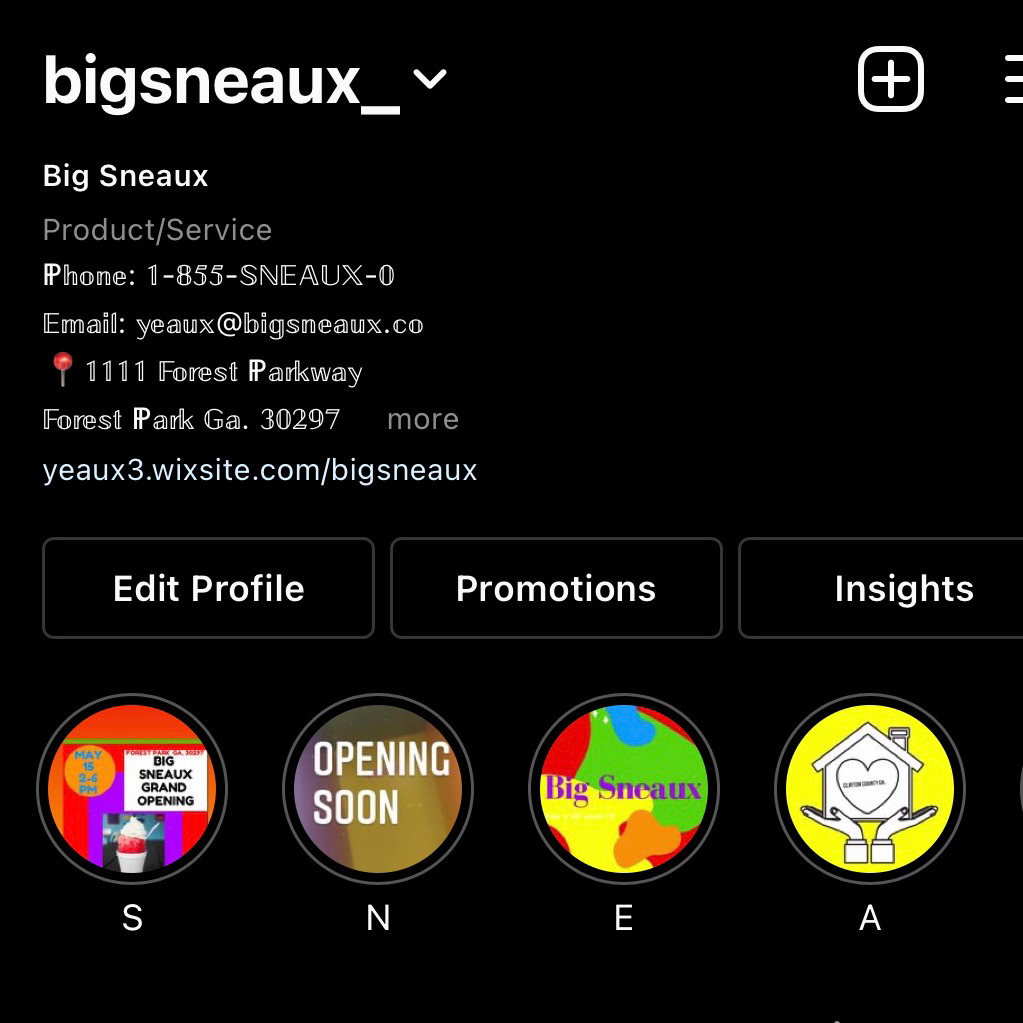
Task: Open the bigsneaux_ account switcher dropdown
Action: [x=429, y=79]
